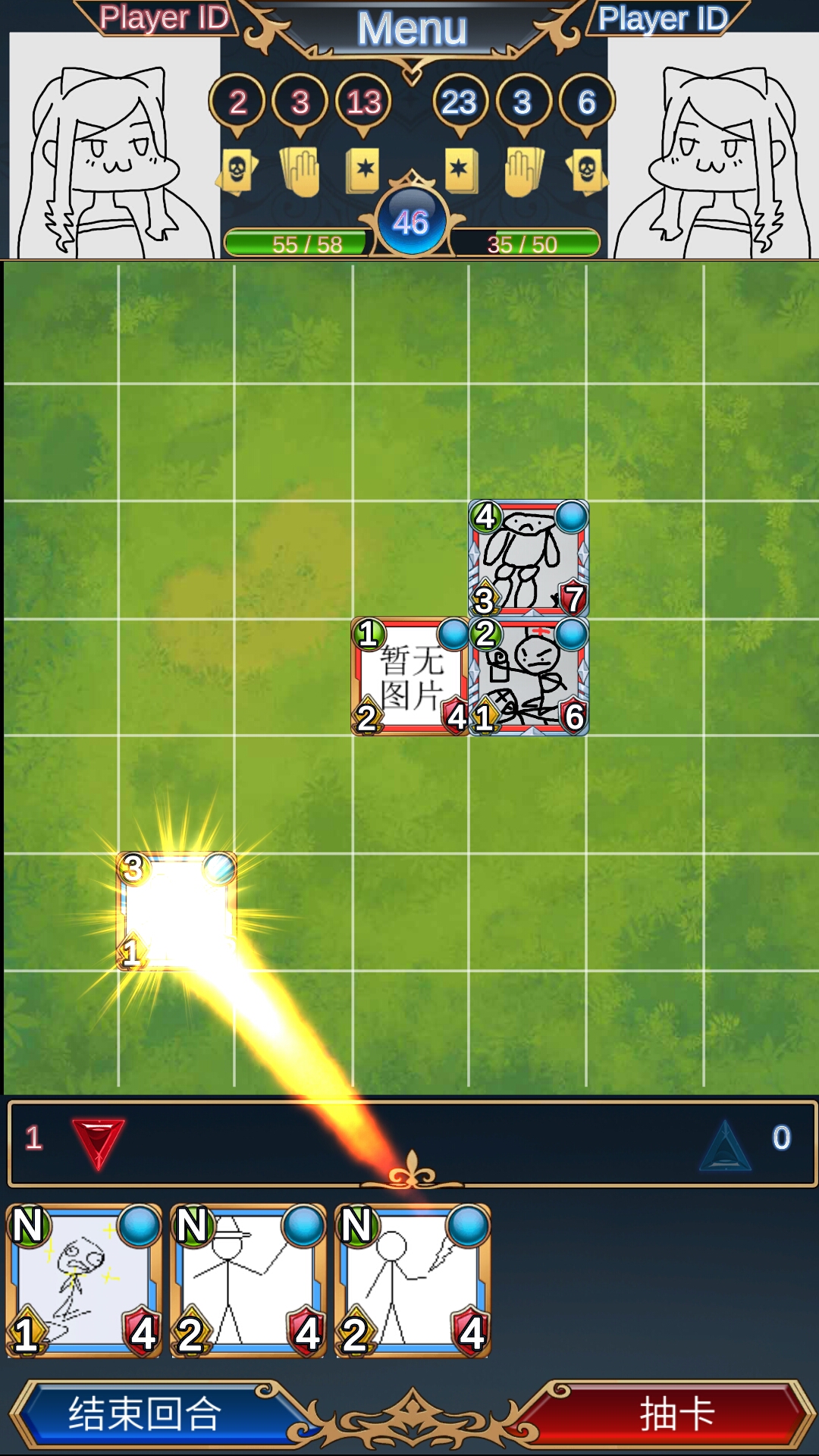Select the board card with attack 6

click(529, 677)
